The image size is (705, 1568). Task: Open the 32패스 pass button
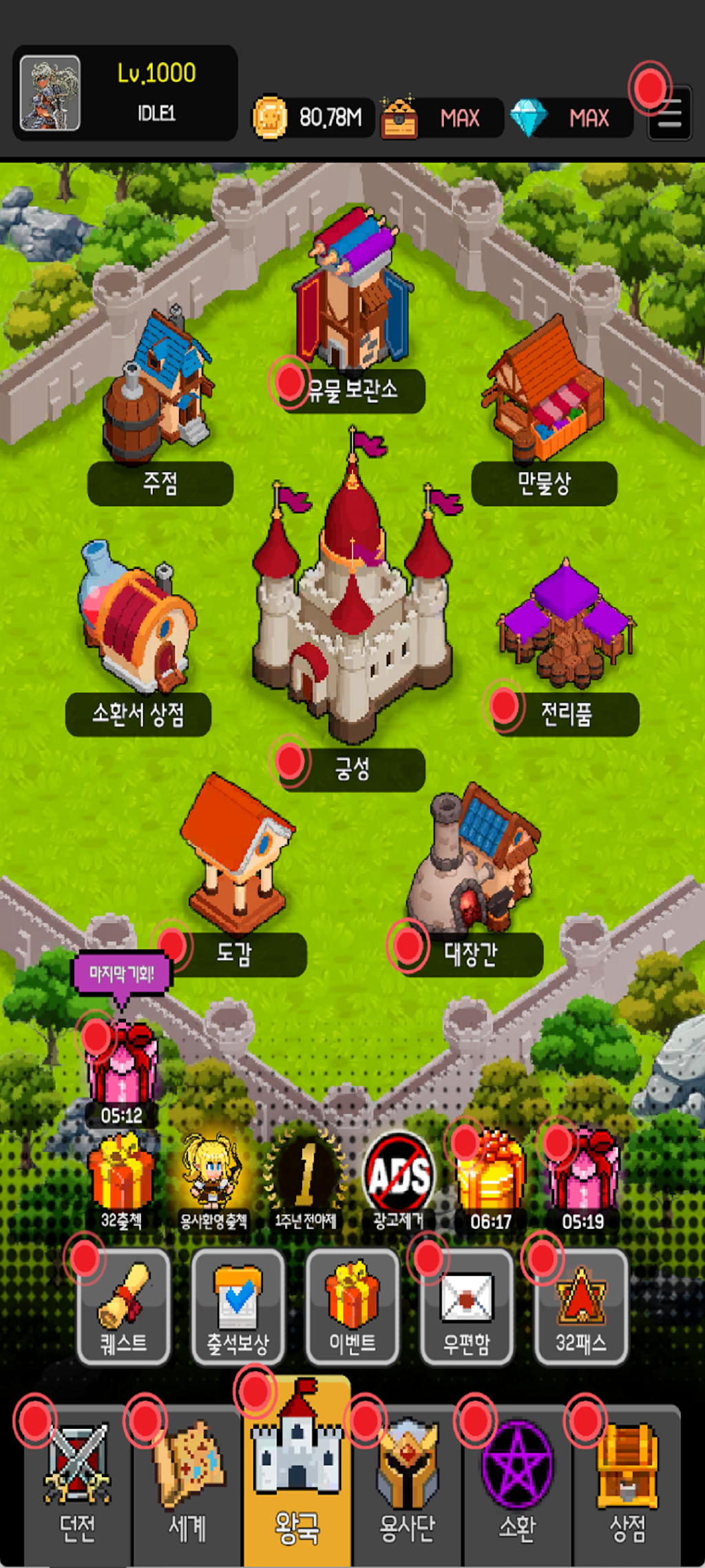(x=581, y=1307)
